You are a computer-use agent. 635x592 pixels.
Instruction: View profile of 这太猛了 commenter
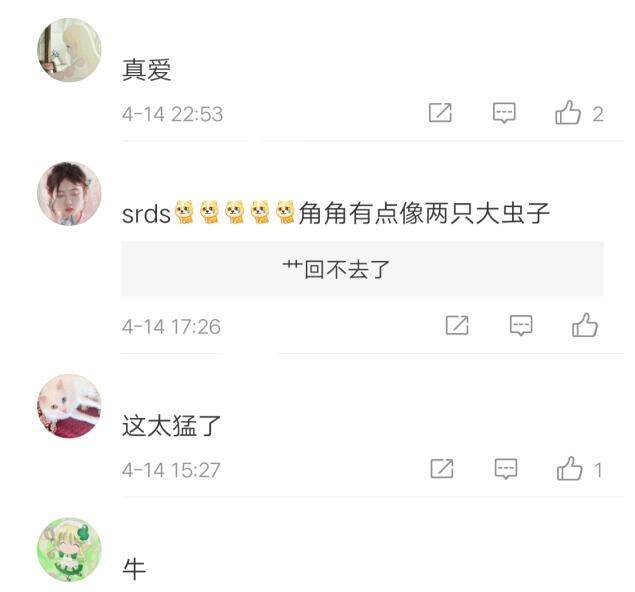[x=69, y=406]
